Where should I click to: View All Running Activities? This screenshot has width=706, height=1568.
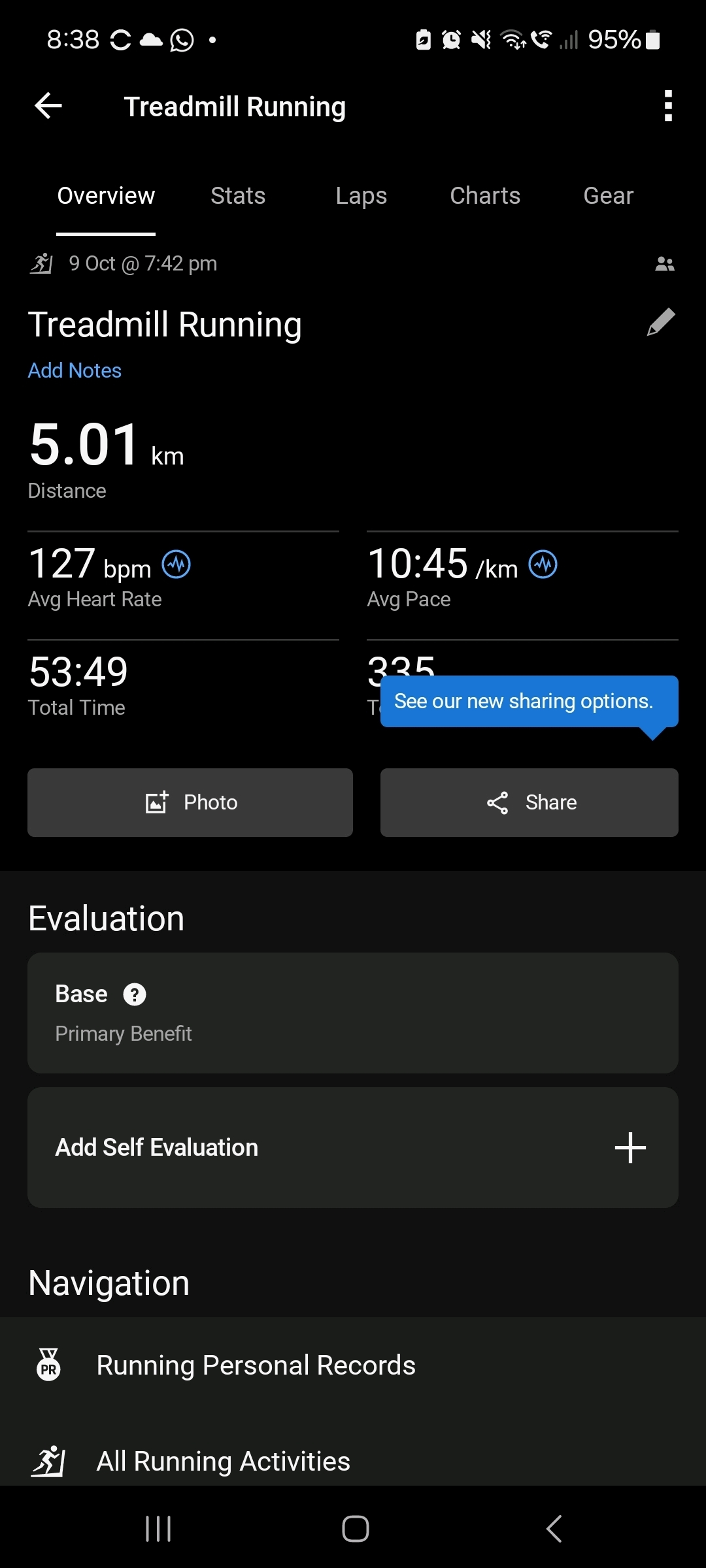point(223,1462)
